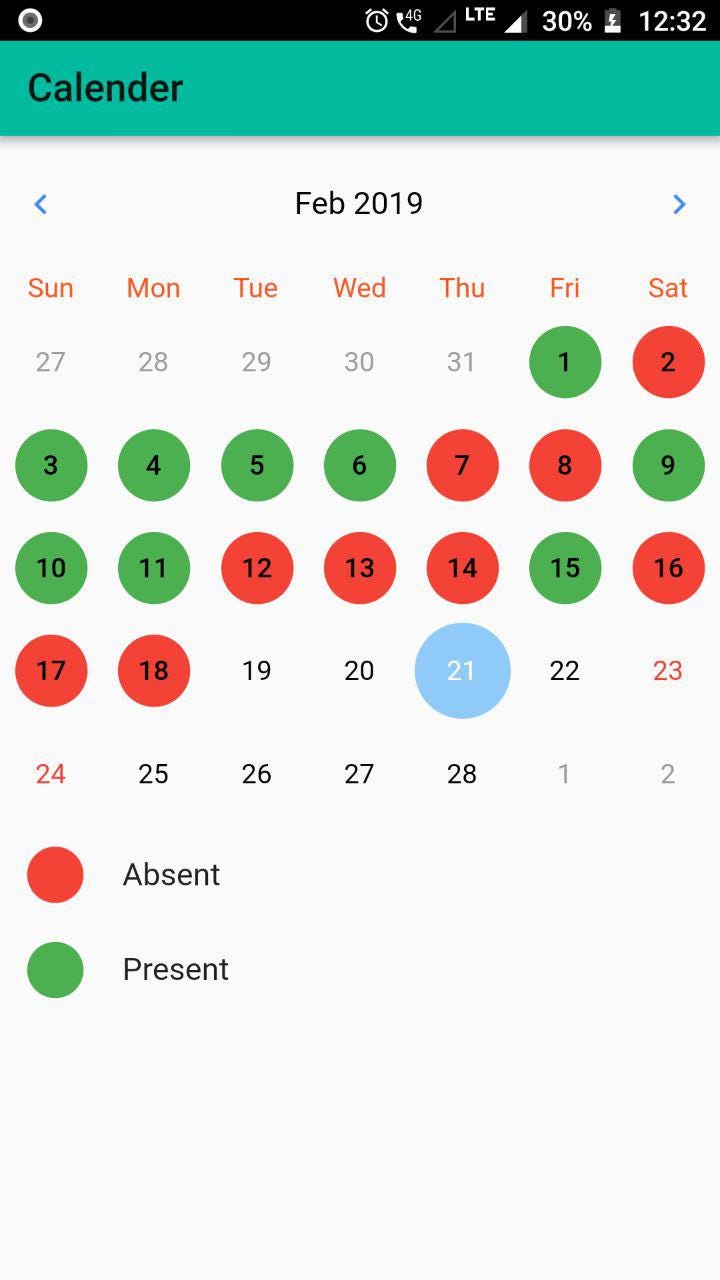Choose February 28
The height and width of the screenshot is (1280, 720).
point(462,774)
